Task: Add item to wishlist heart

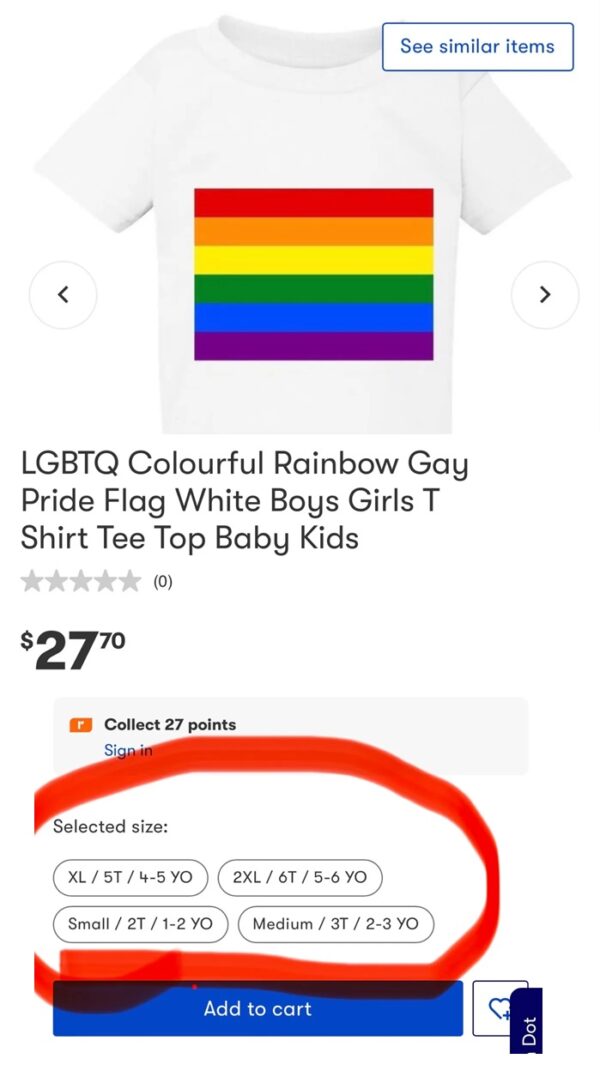Action: coord(495,1008)
